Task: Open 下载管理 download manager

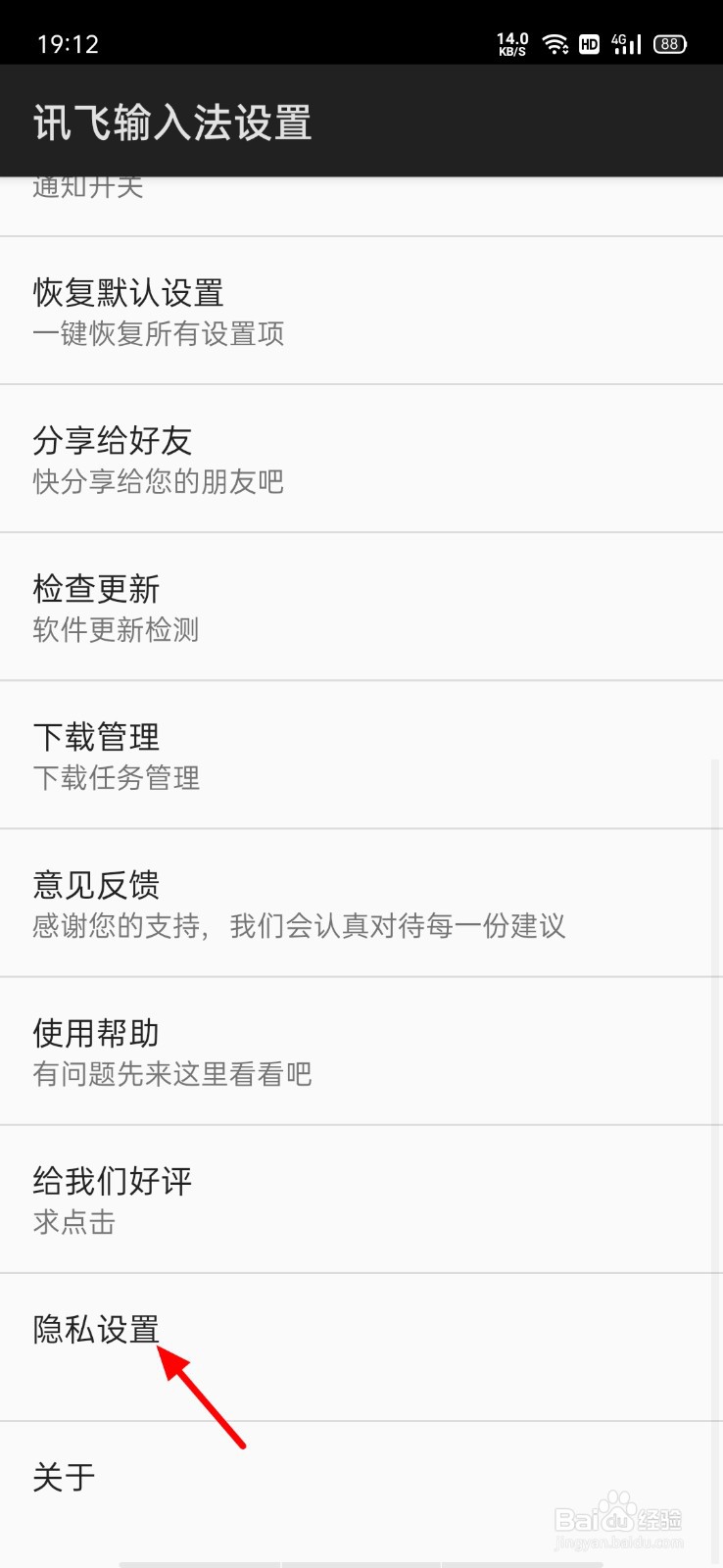Action: tap(95, 737)
